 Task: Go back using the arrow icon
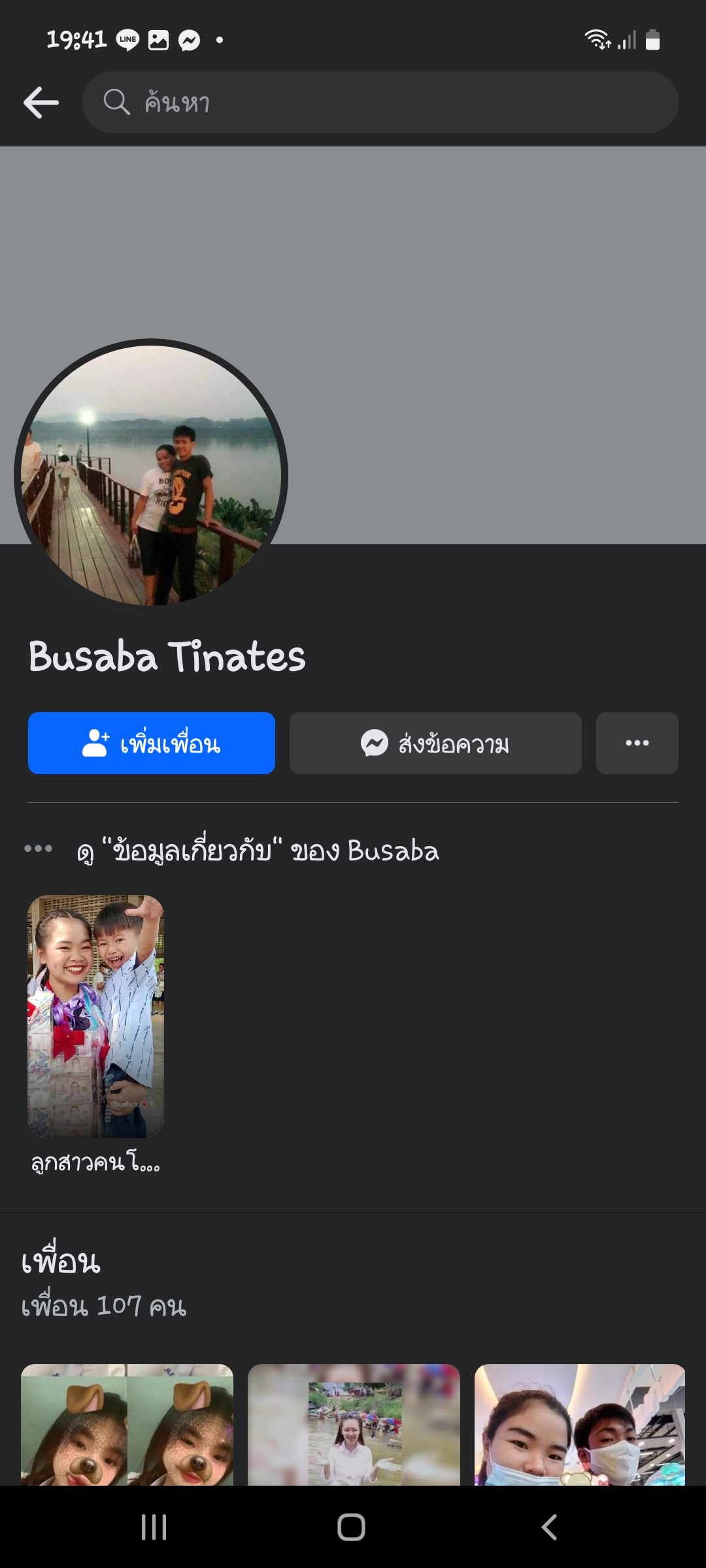click(41, 103)
